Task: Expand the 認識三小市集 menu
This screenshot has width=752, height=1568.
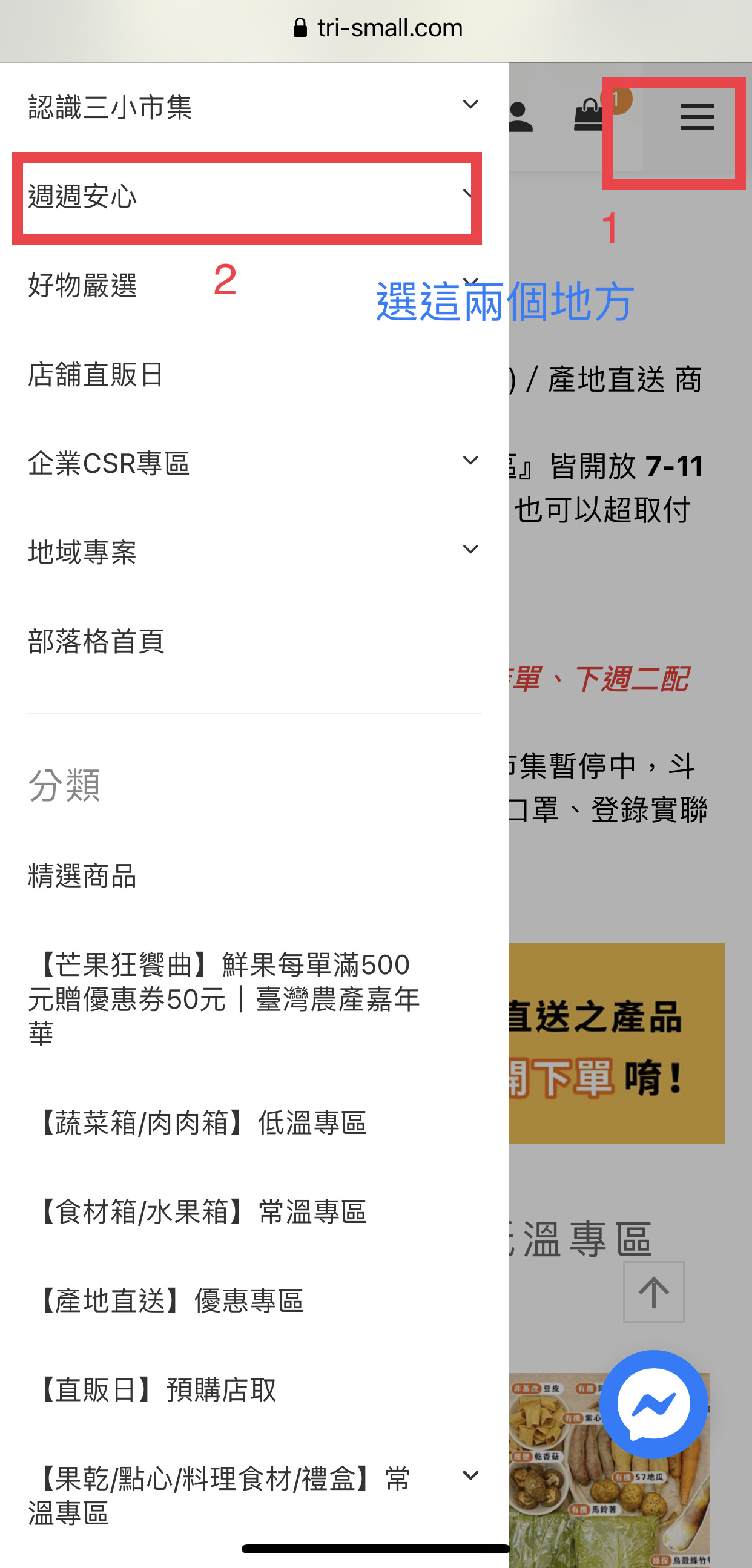Action: coord(469,105)
